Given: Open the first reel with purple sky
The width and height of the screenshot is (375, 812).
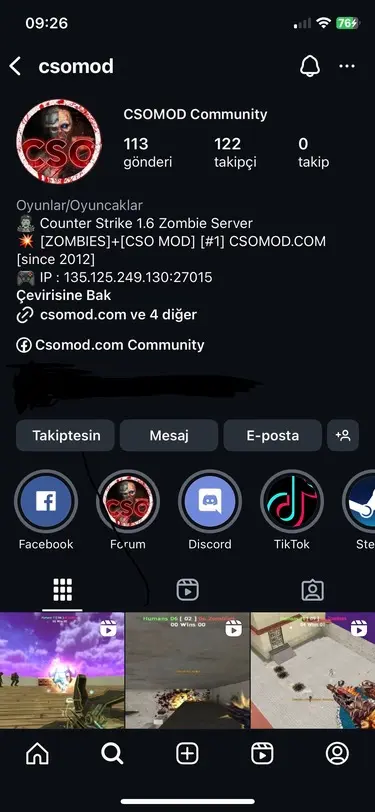Looking at the screenshot, I should pyautogui.click(x=62, y=671).
